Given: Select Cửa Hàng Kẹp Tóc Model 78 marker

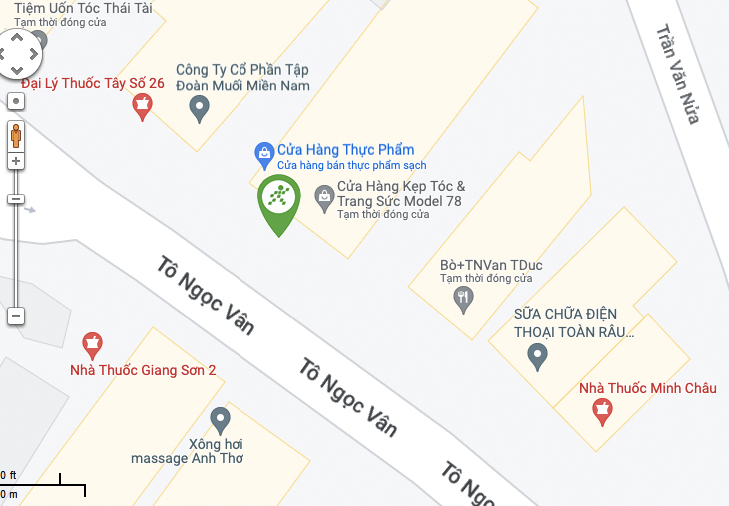Looking at the screenshot, I should pyautogui.click(x=324, y=198).
